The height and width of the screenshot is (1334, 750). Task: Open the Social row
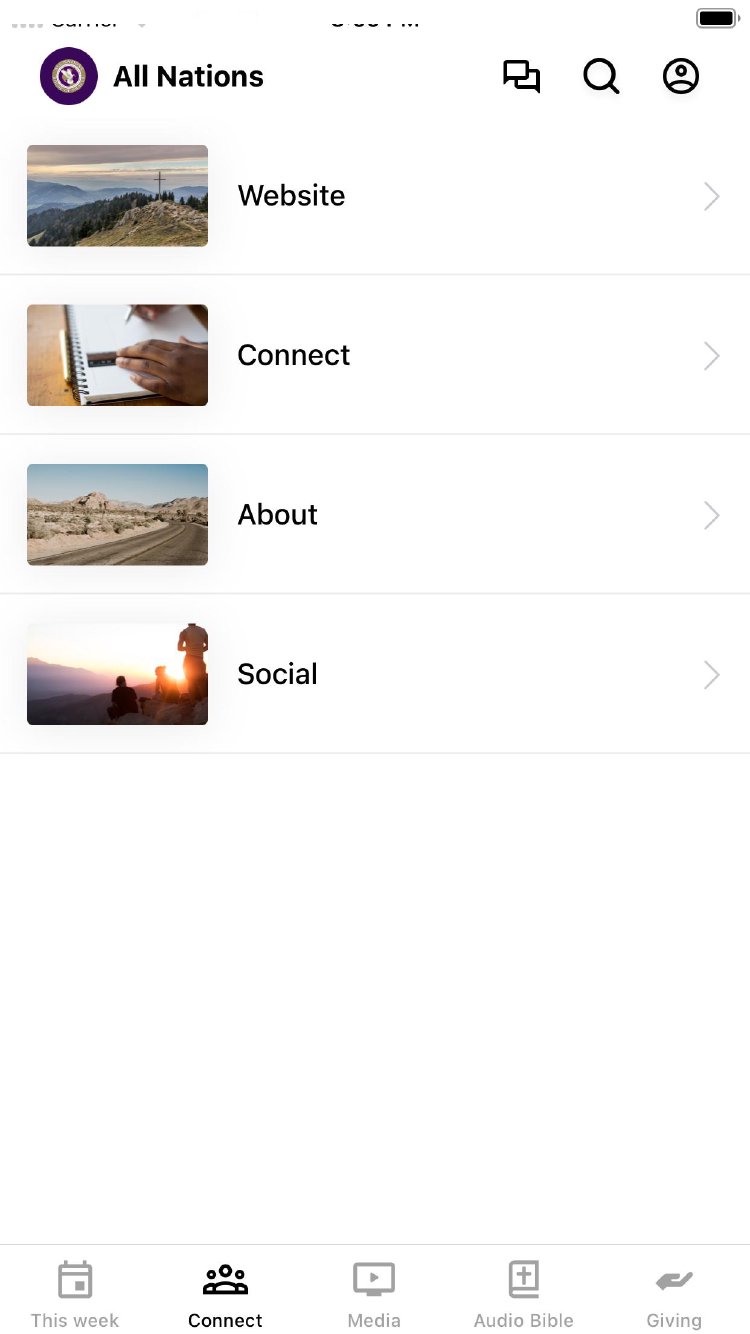tap(375, 674)
